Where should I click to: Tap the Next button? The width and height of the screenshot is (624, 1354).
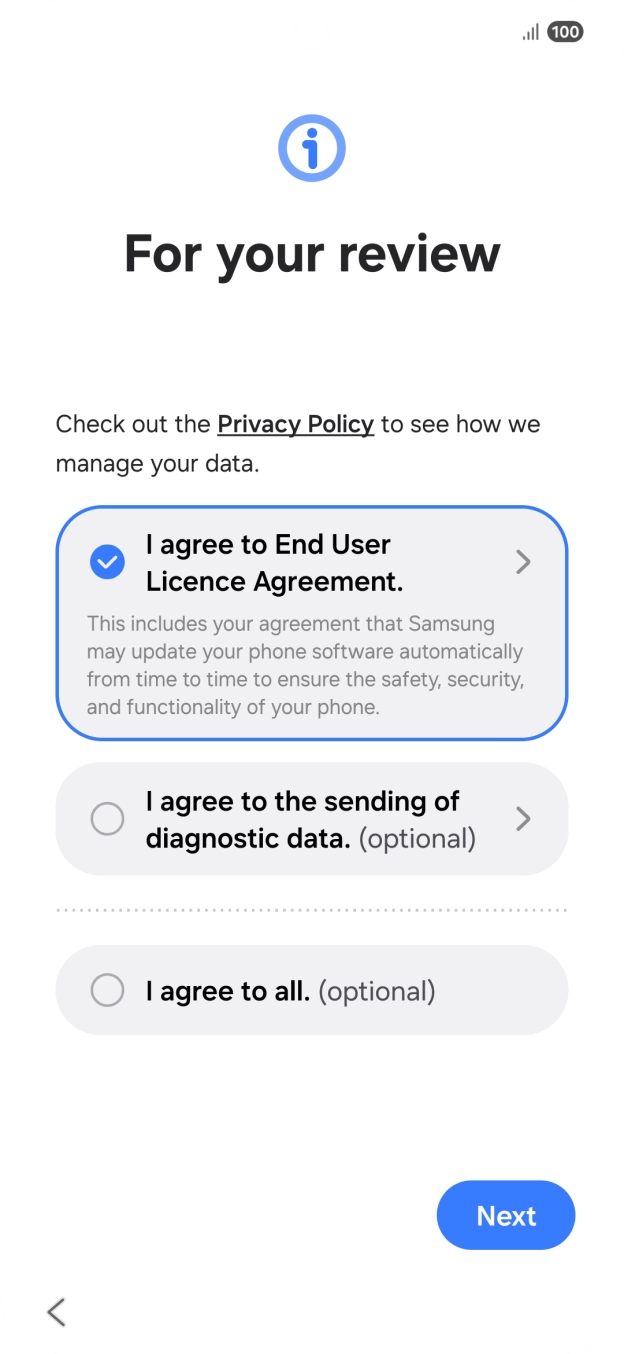[506, 1215]
